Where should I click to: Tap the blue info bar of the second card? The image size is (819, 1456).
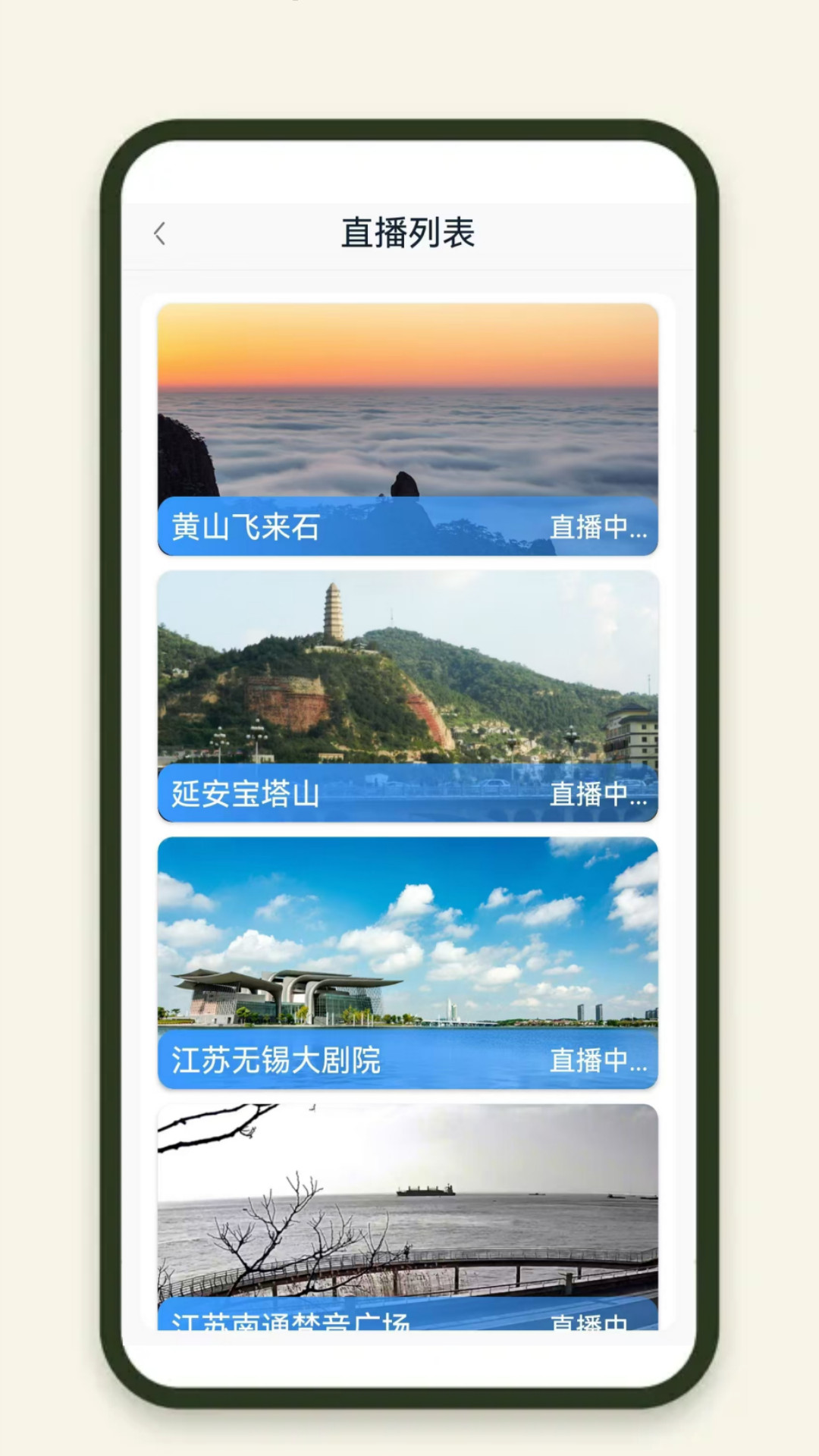(408, 795)
